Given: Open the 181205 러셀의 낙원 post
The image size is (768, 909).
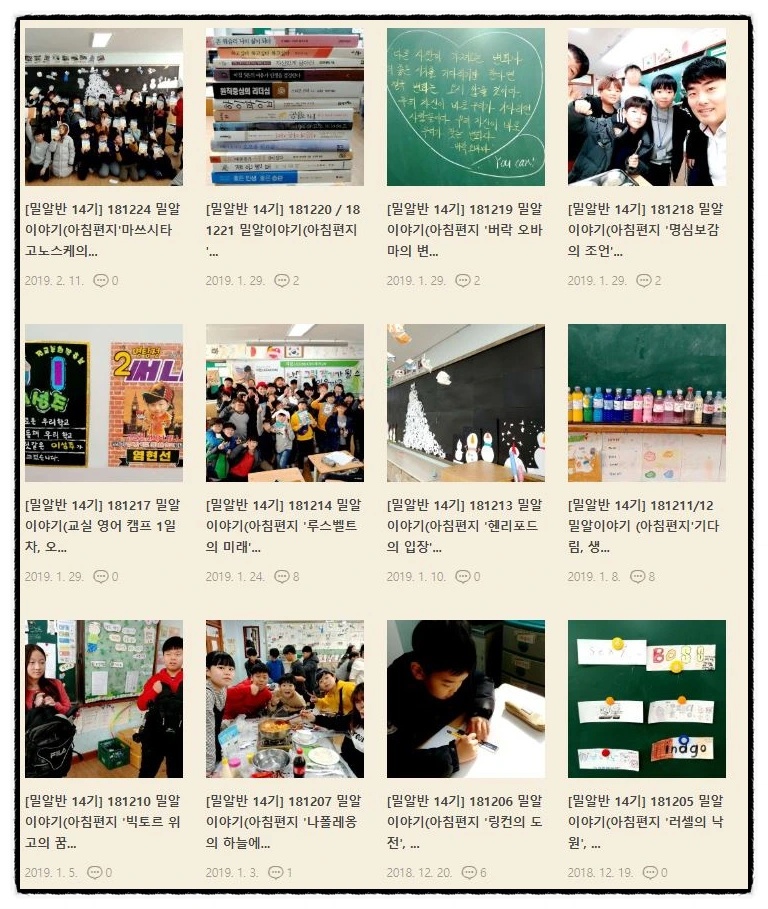Looking at the screenshot, I should pos(646,822).
